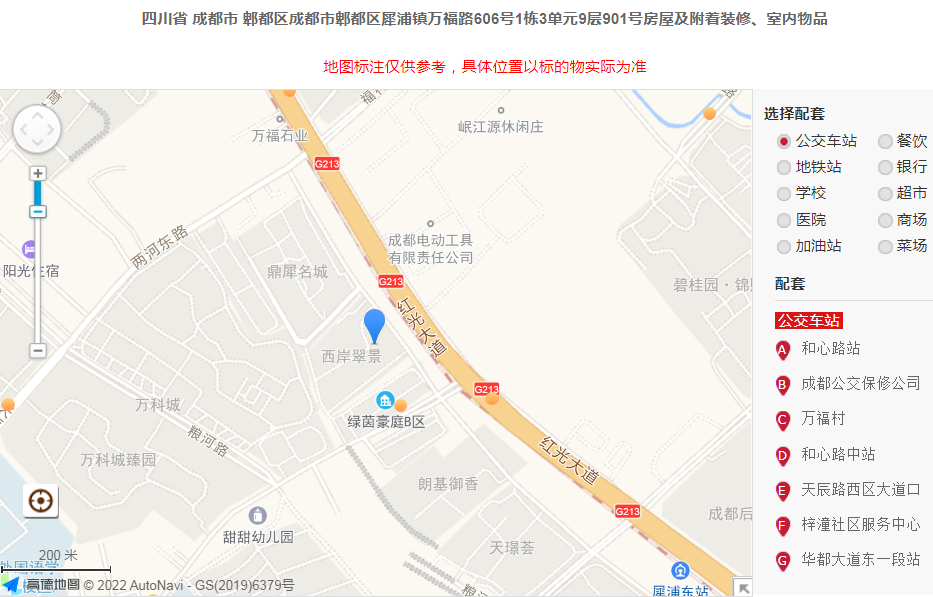Tap the blue property location marker
The height and width of the screenshot is (597, 933).
pyautogui.click(x=374, y=325)
